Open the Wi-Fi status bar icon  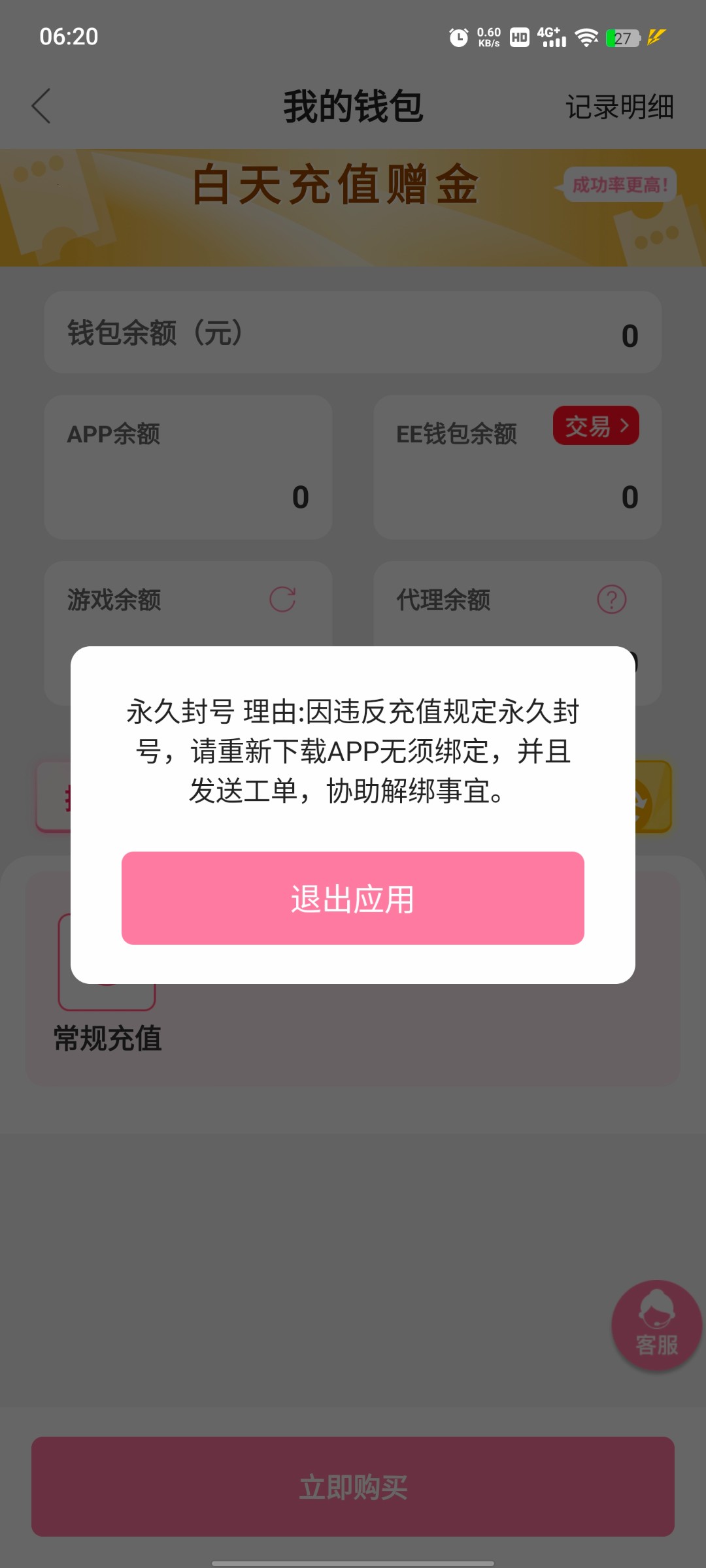pyautogui.click(x=586, y=38)
